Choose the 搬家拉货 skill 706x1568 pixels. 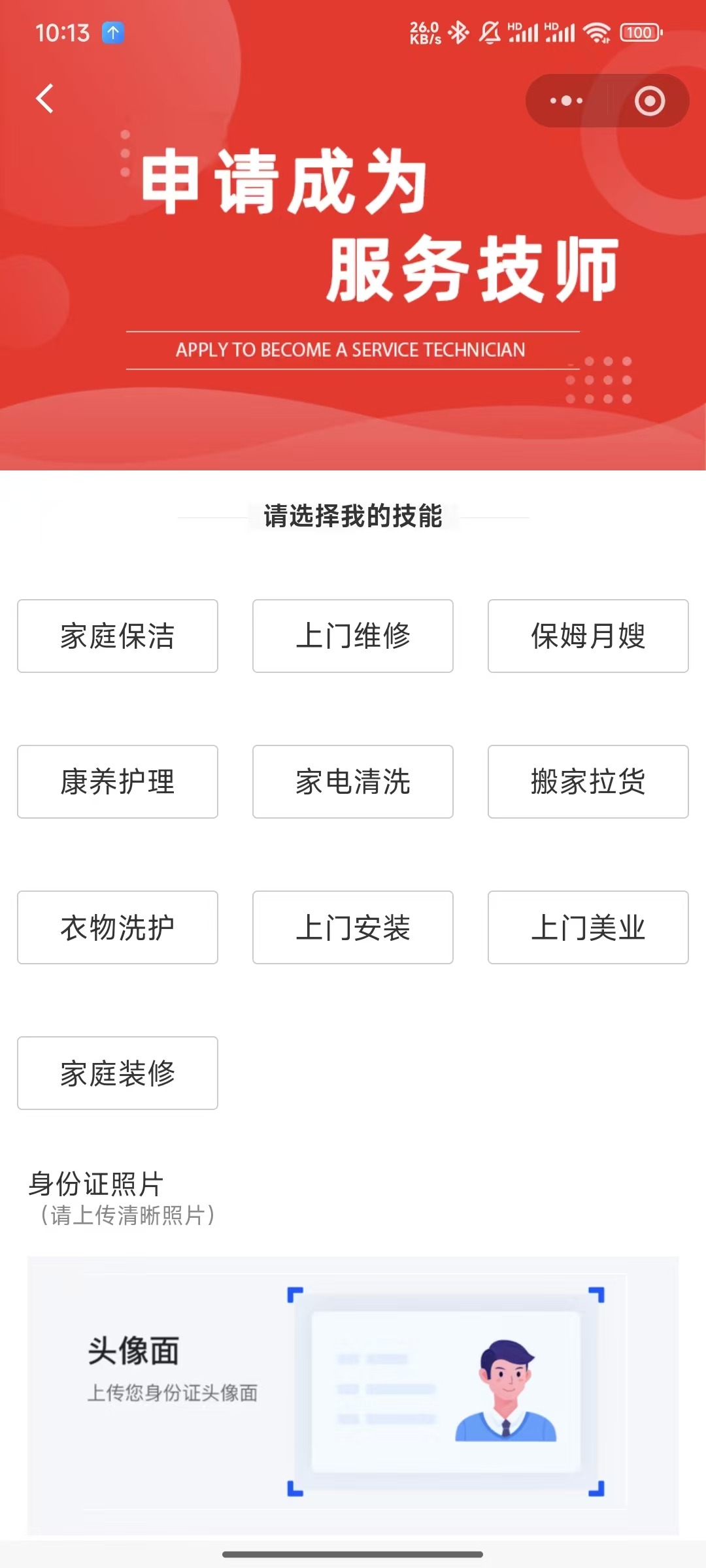click(588, 781)
